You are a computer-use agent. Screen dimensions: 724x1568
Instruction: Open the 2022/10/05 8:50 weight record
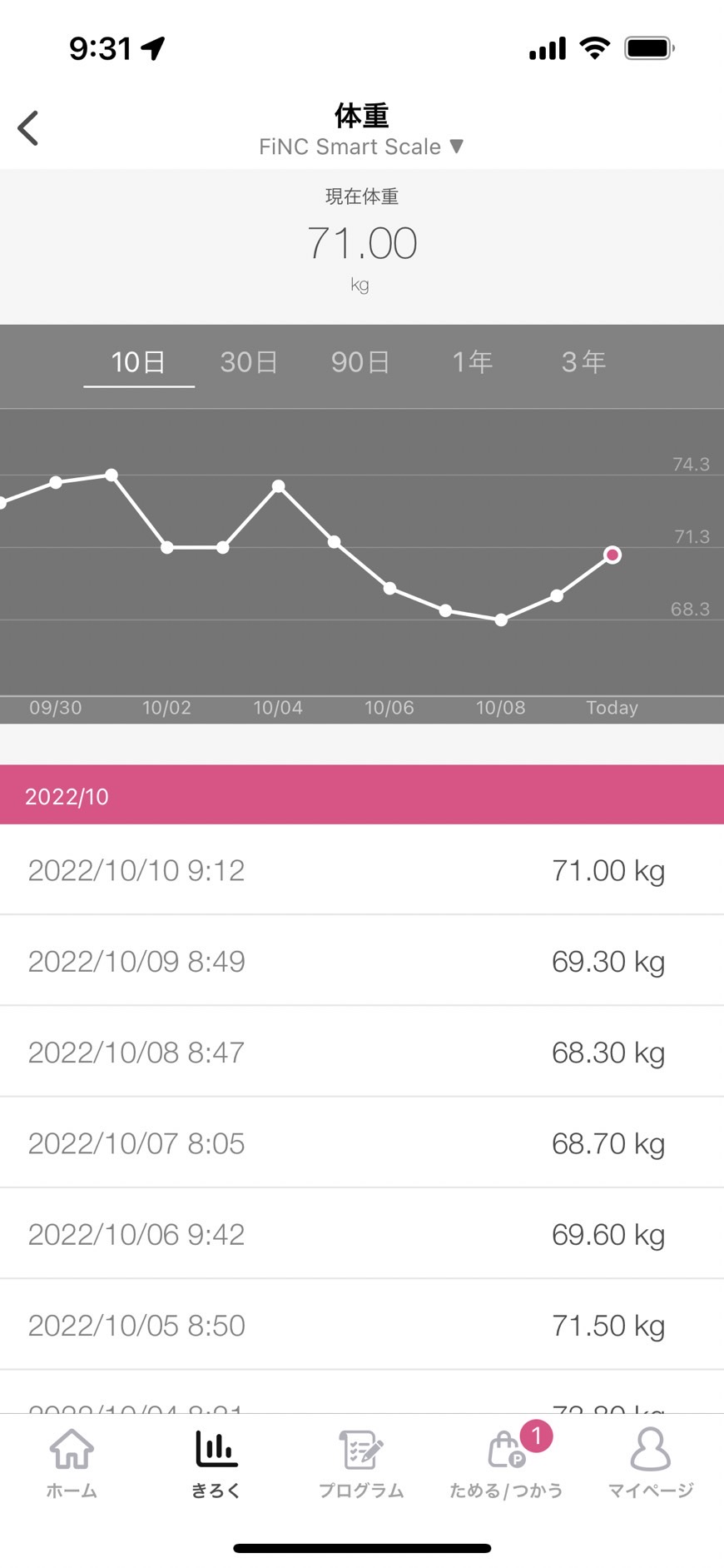[362, 1324]
